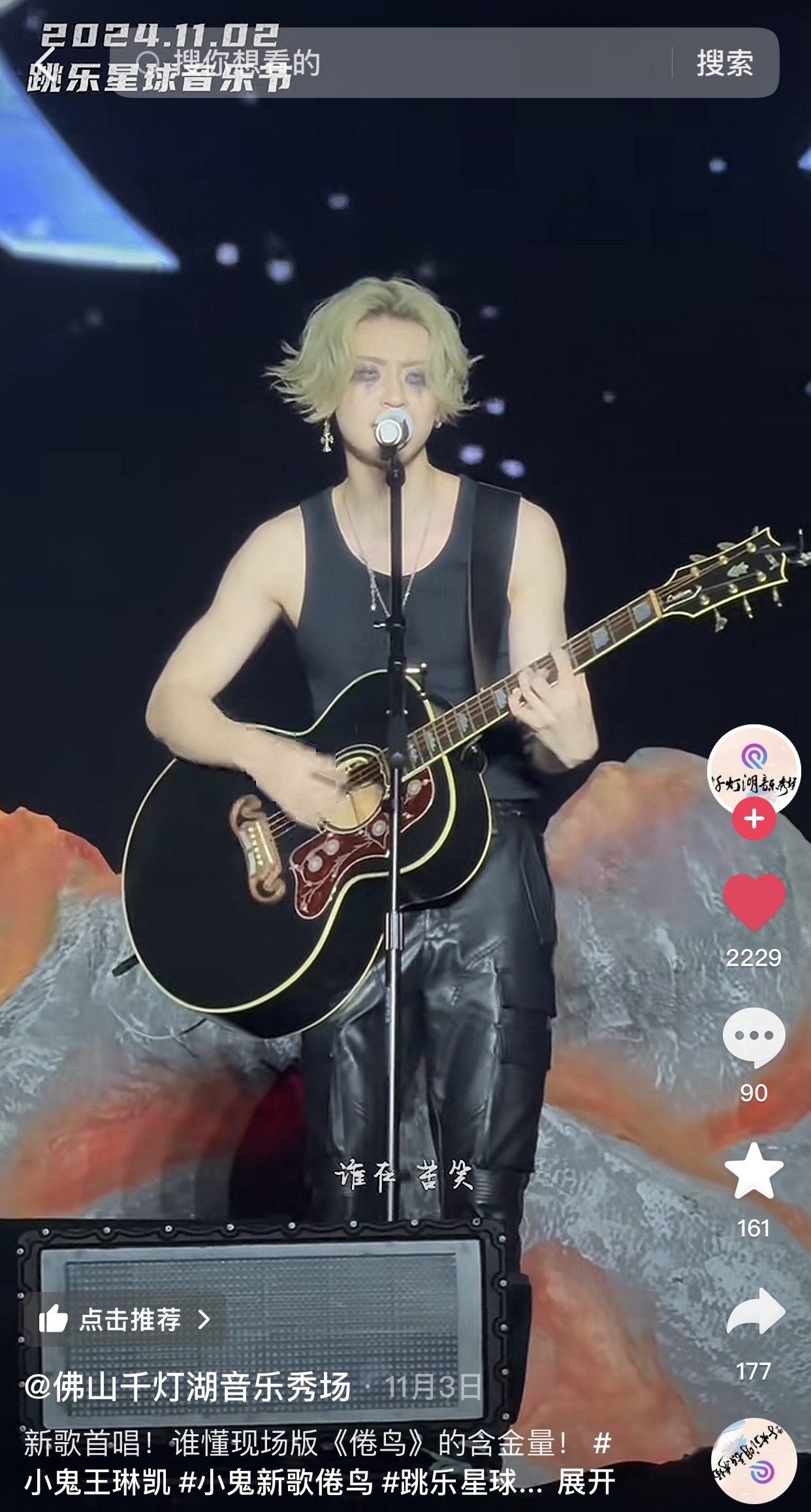Share the video via the arrow icon
This screenshot has height=1512, width=811.
point(754,1311)
